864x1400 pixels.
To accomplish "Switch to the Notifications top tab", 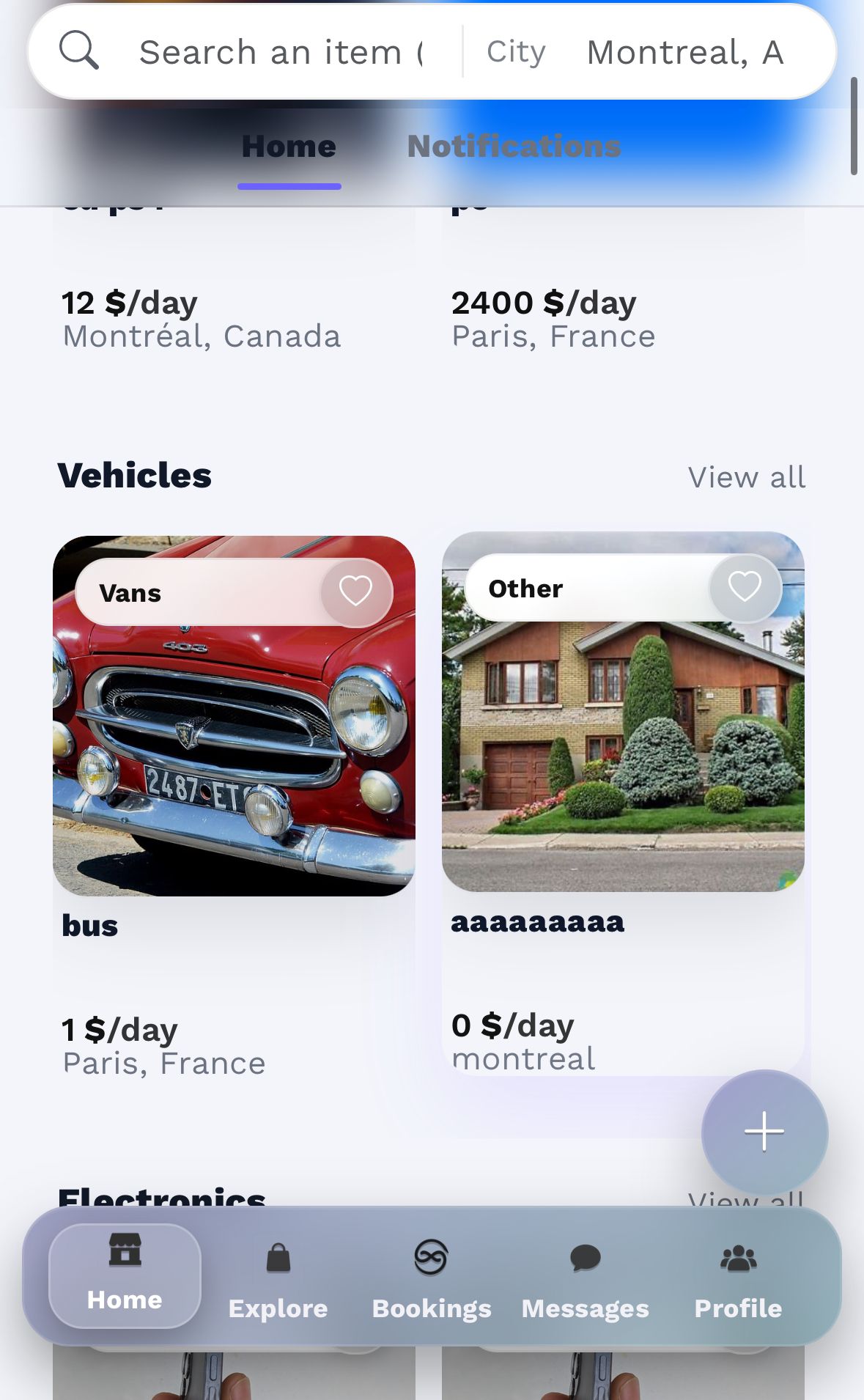I will 514,147.
